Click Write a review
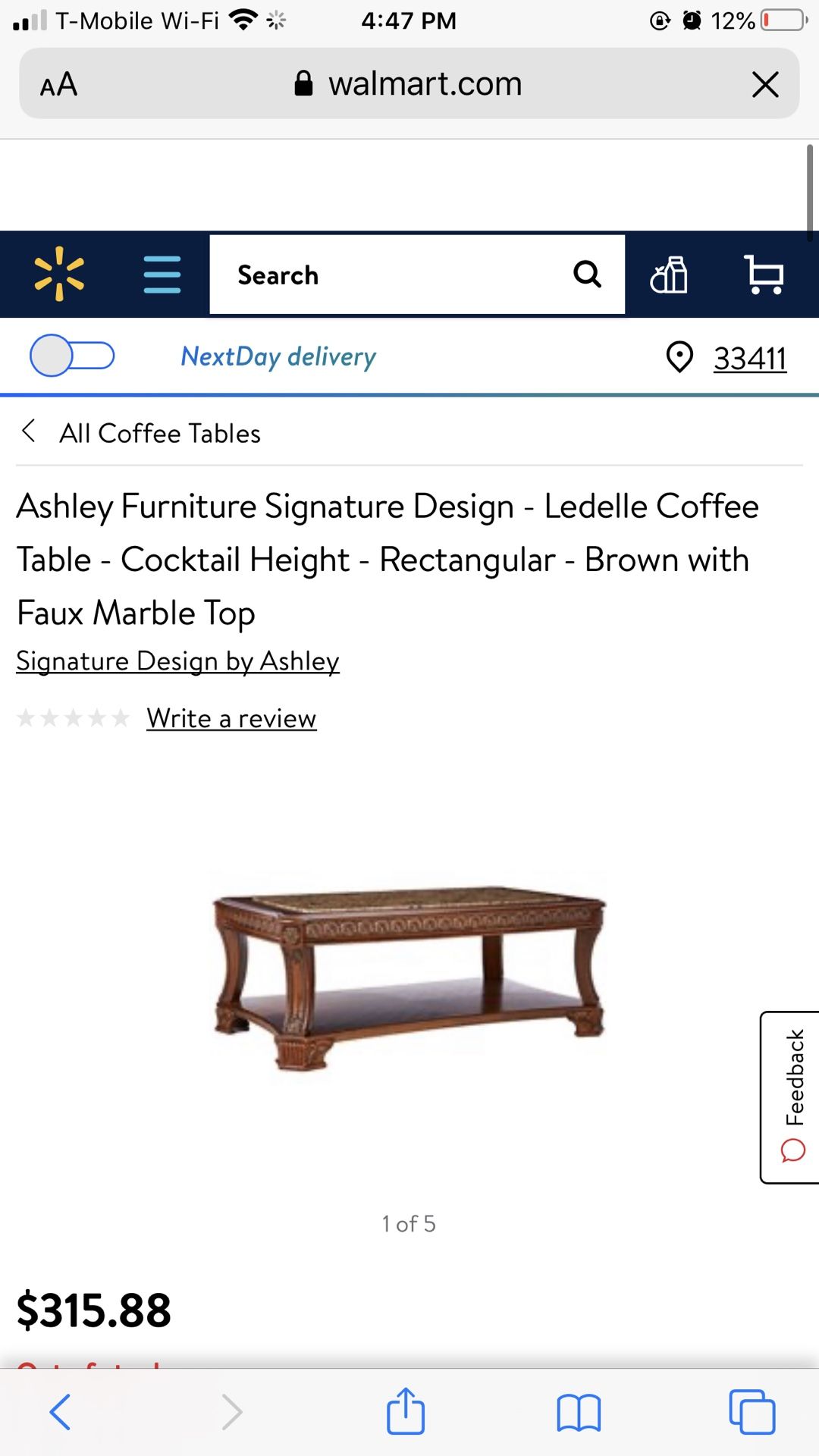 [x=231, y=717]
